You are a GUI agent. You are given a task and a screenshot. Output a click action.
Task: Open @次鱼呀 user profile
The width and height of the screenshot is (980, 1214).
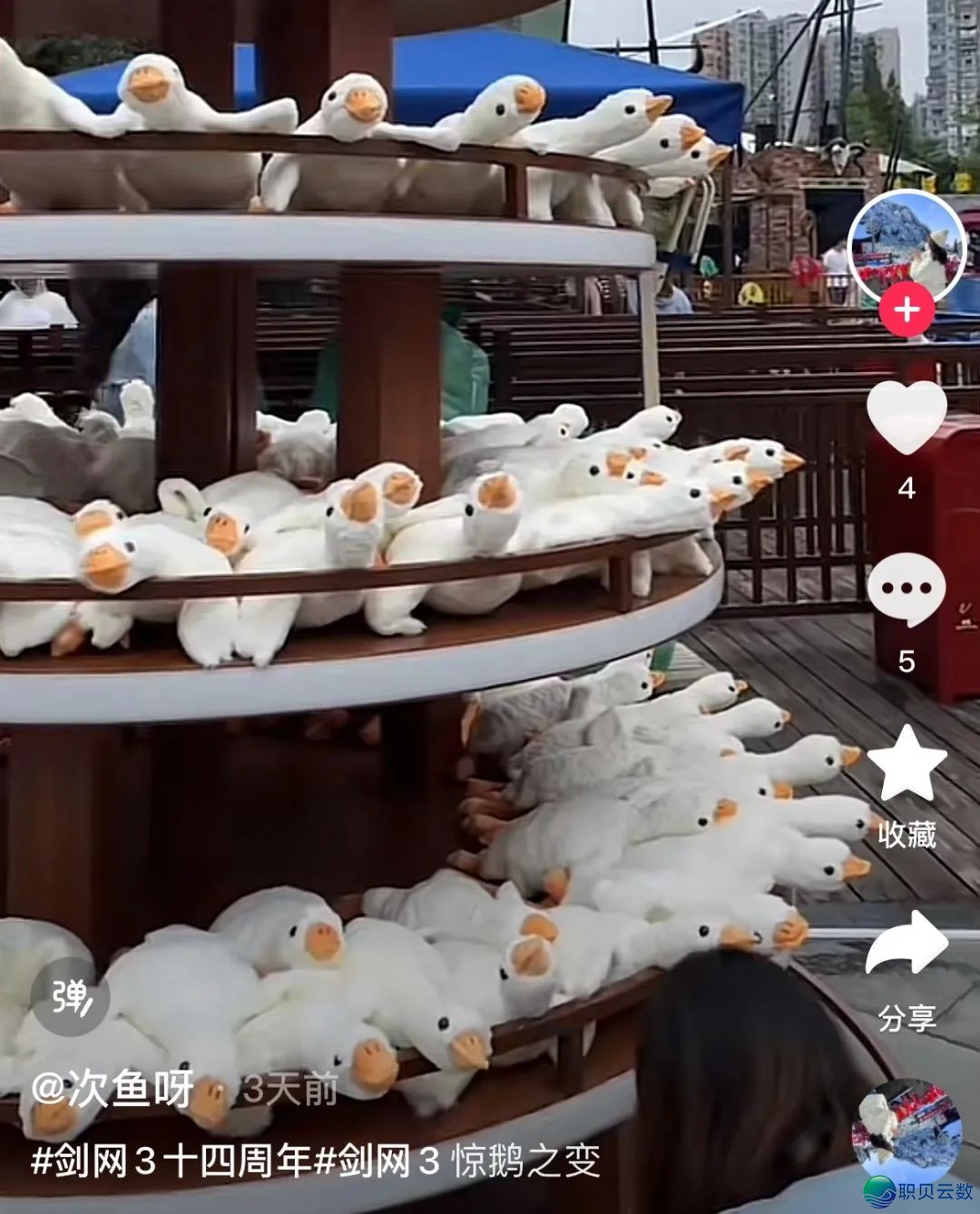coord(112,1089)
